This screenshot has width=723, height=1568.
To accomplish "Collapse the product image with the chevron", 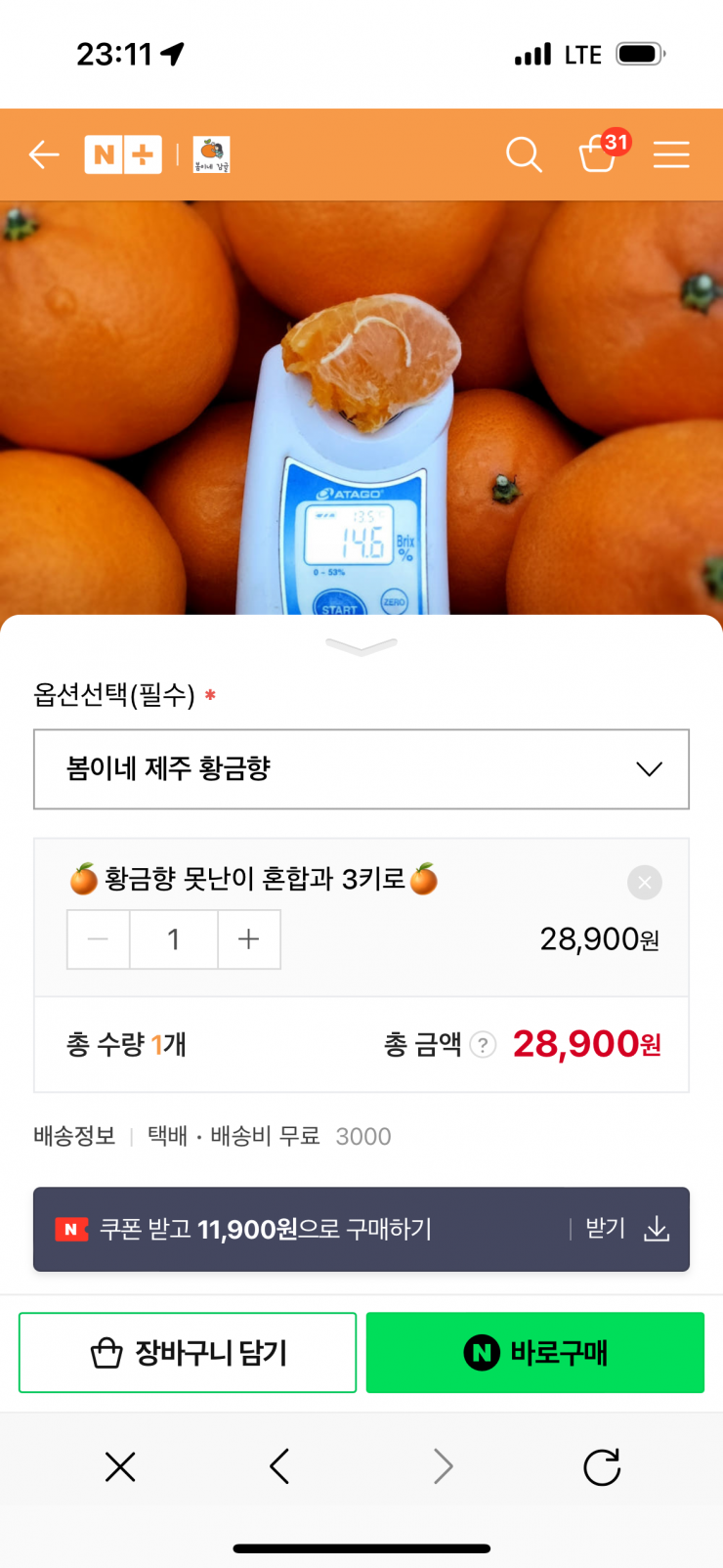I will tap(361, 643).
